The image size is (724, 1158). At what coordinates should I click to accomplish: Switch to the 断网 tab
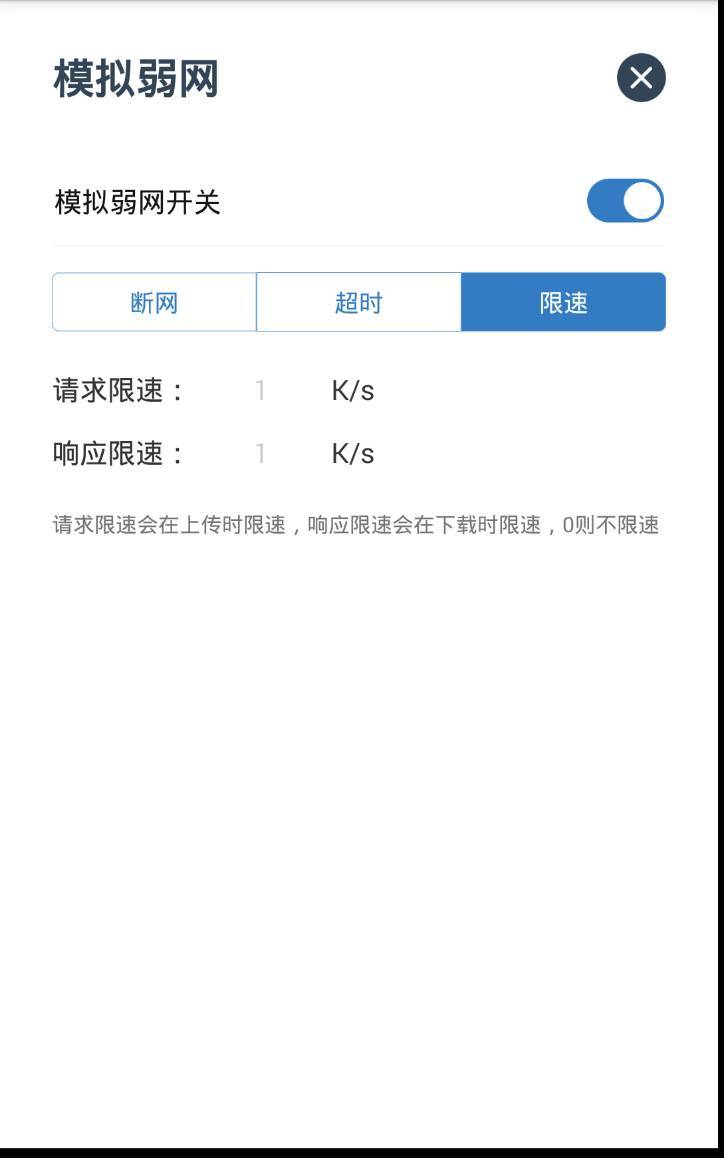coord(153,301)
